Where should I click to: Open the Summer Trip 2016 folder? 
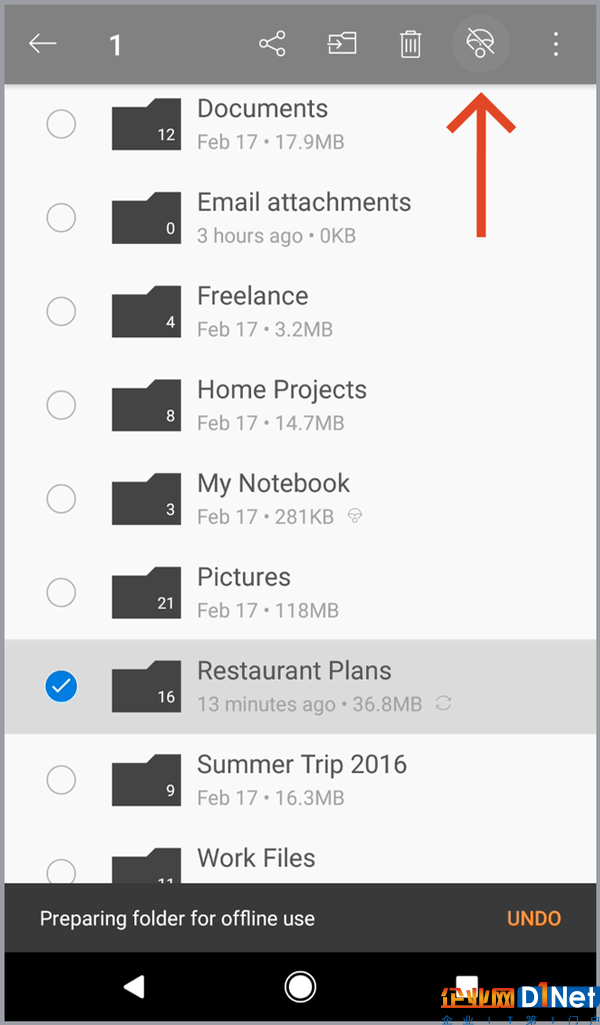[300, 781]
